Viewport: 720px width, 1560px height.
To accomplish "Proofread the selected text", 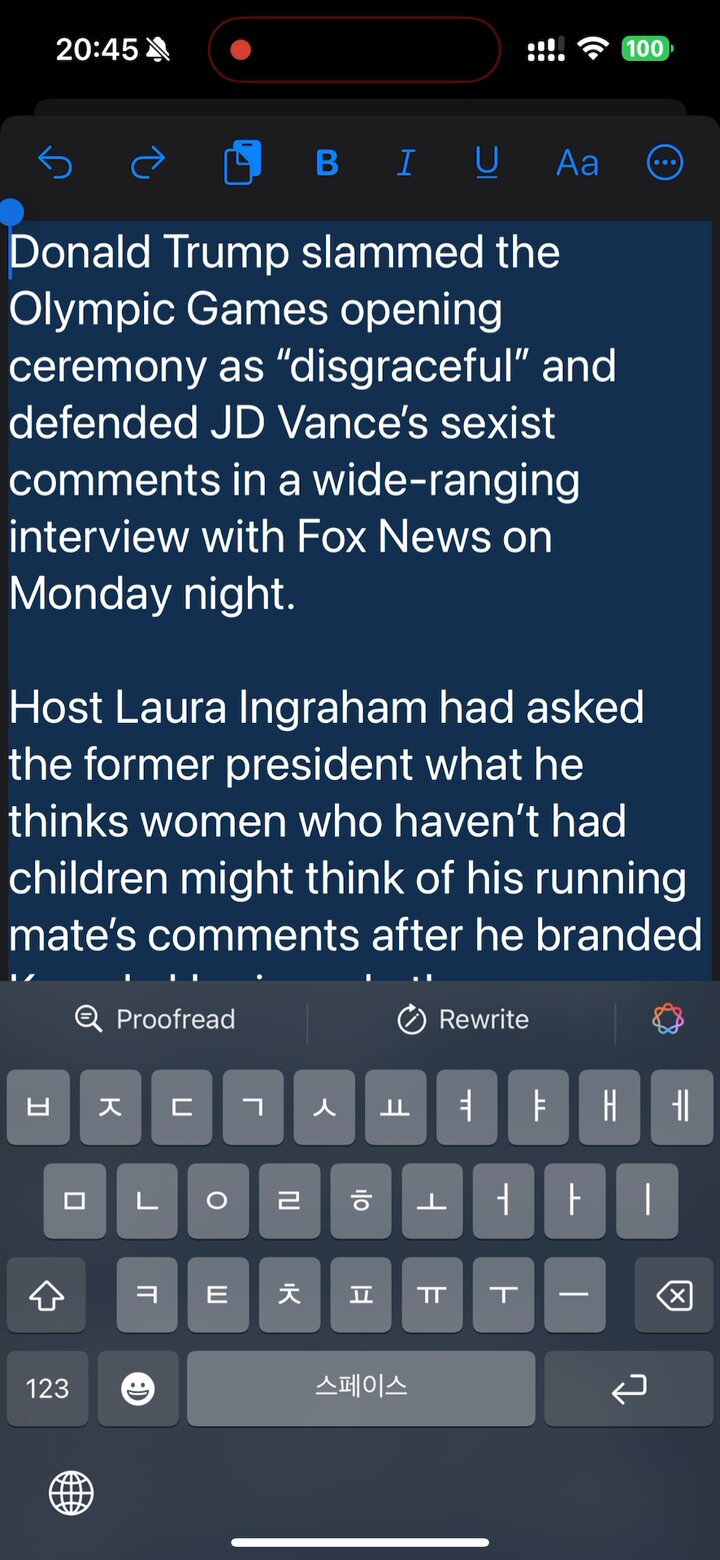I will [156, 1019].
